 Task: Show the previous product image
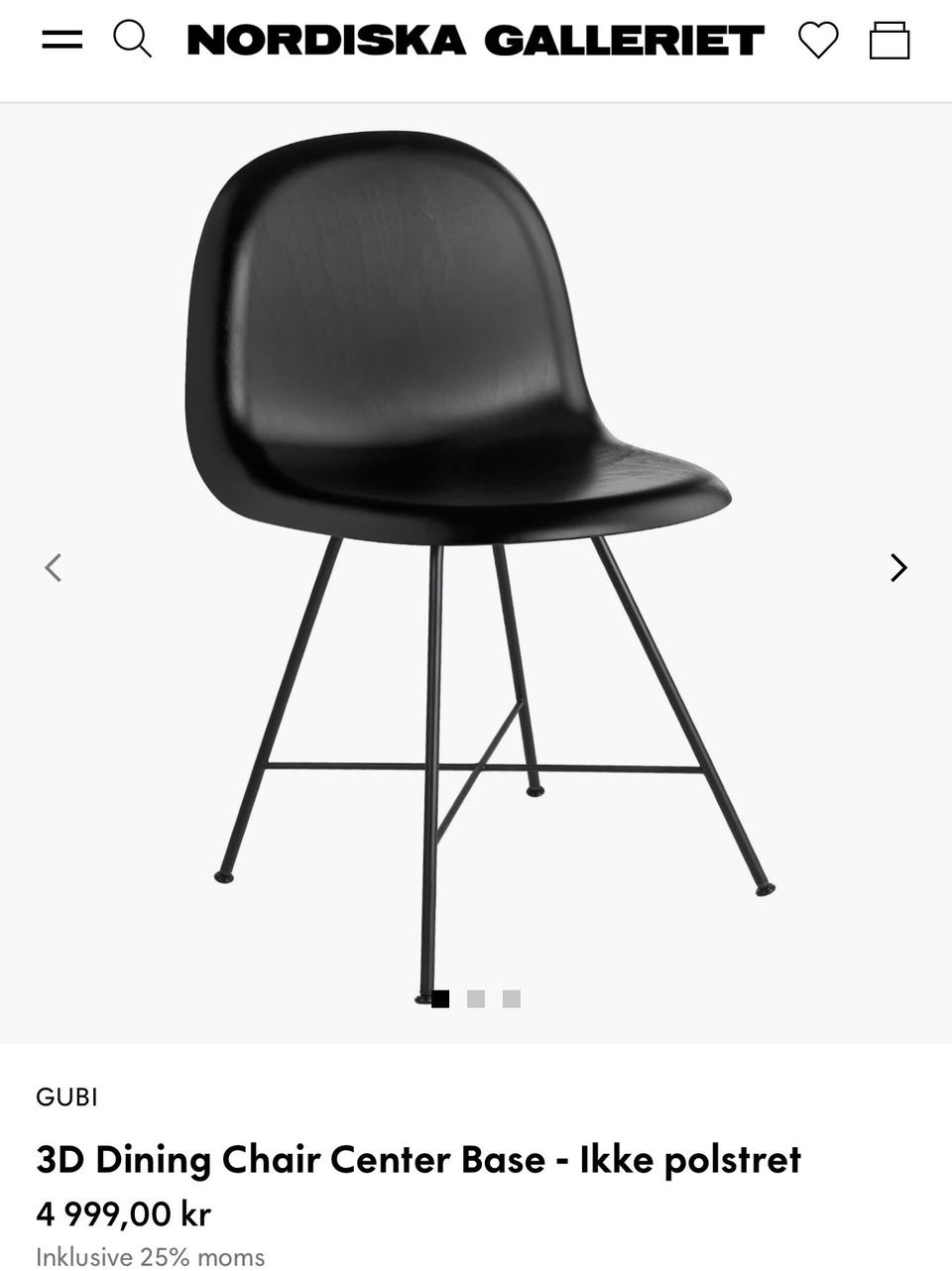pos(54,568)
